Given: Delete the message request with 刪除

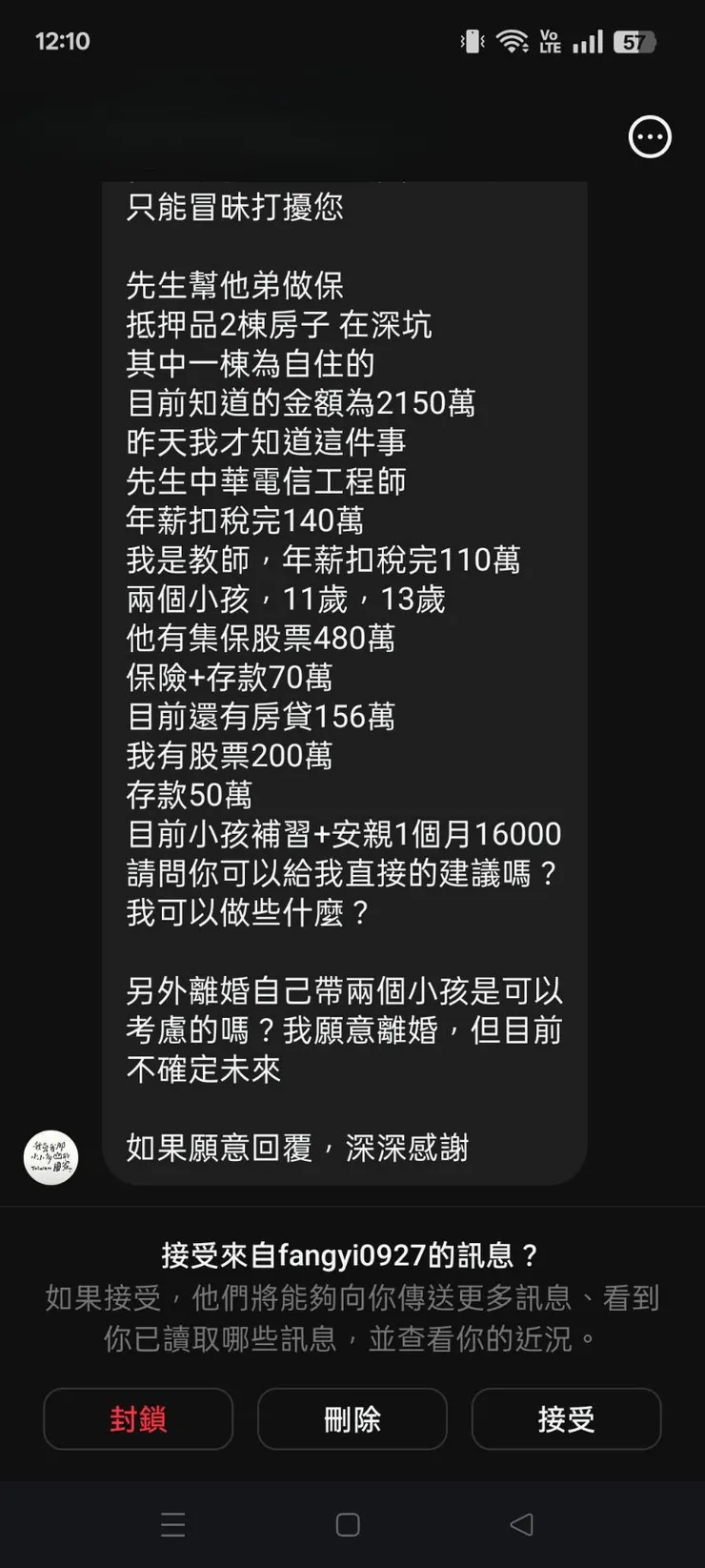Looking at the screenshot, I should tap(352, 1419).
